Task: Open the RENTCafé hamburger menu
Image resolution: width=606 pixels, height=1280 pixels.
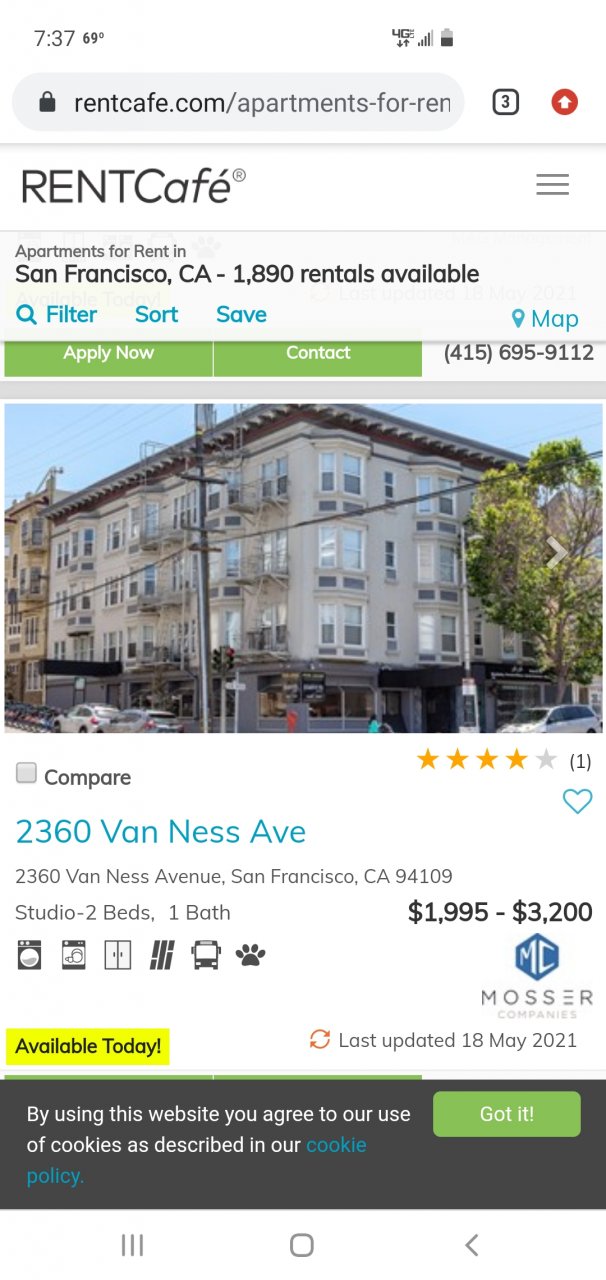Action: pos(552,185)
